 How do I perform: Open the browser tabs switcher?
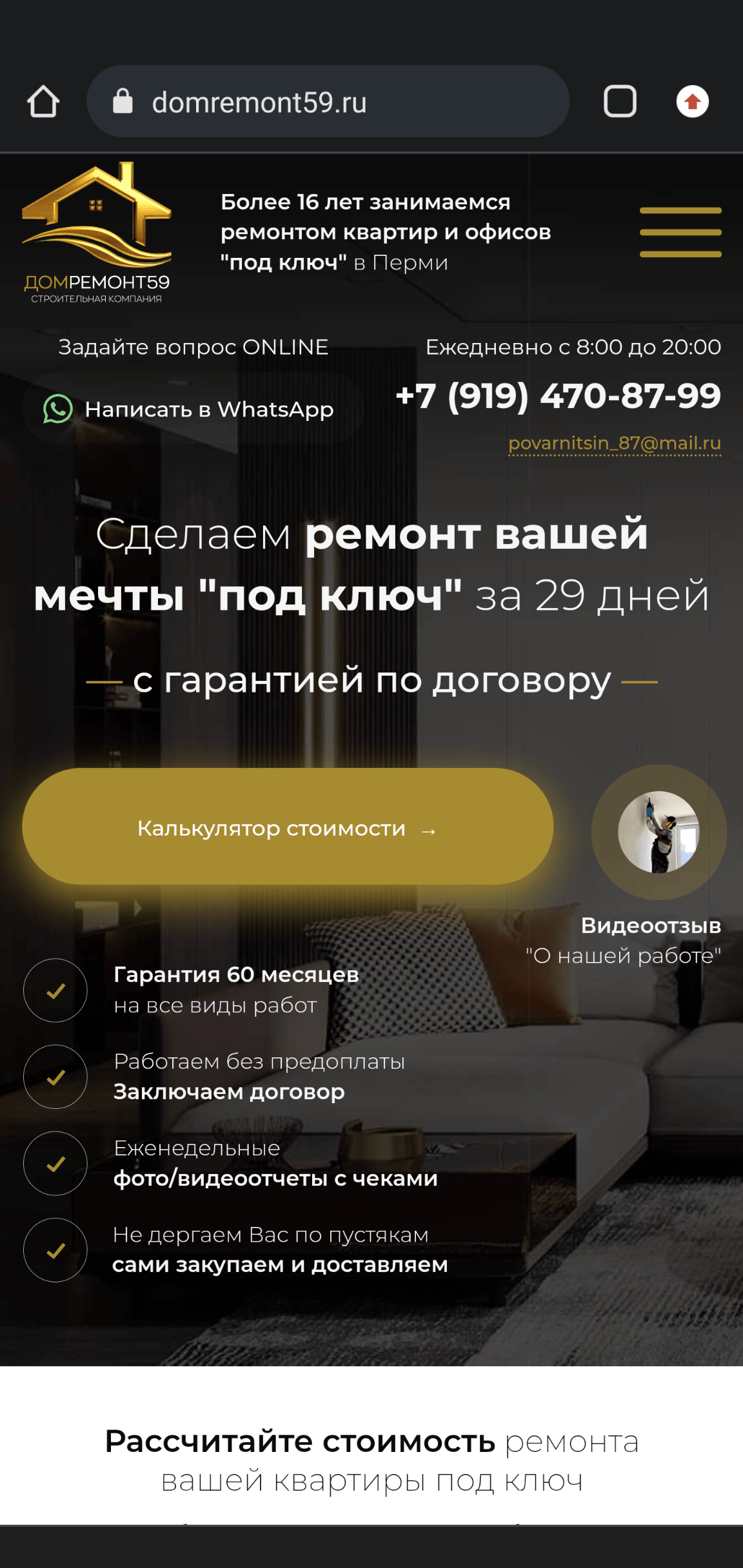pos(620,102)
